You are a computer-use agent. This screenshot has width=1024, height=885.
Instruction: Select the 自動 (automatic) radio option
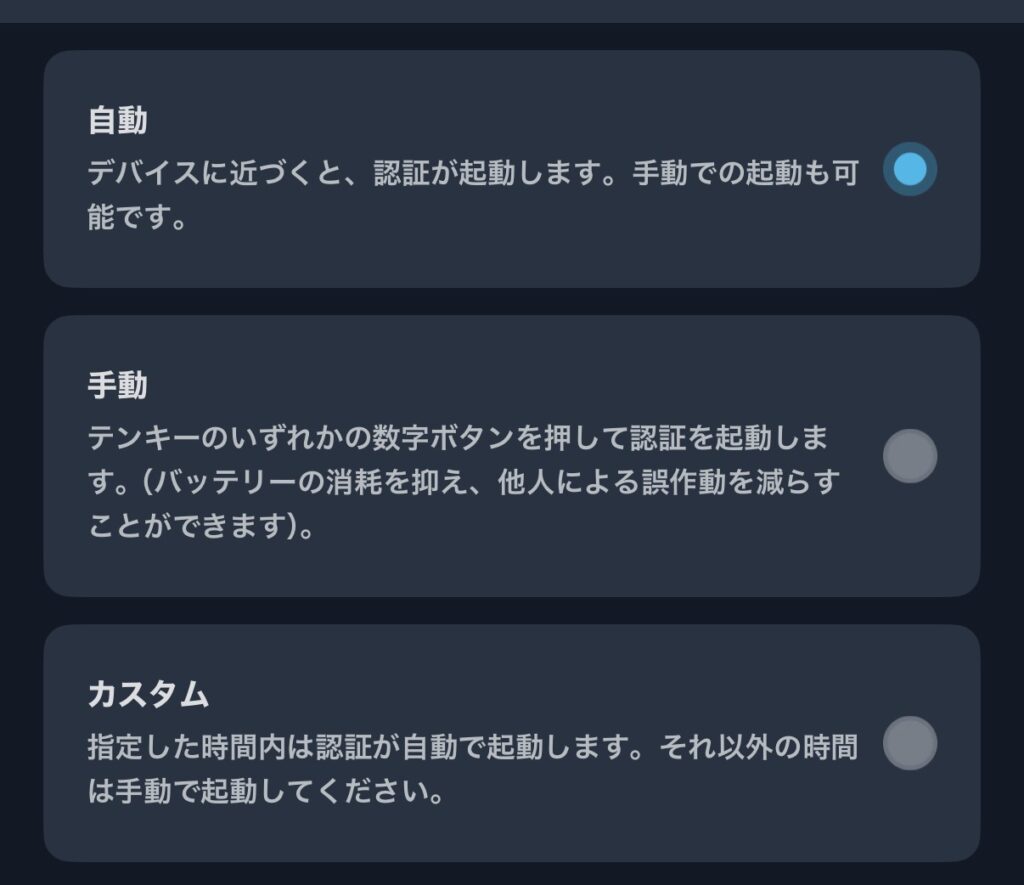click(909, 169)
